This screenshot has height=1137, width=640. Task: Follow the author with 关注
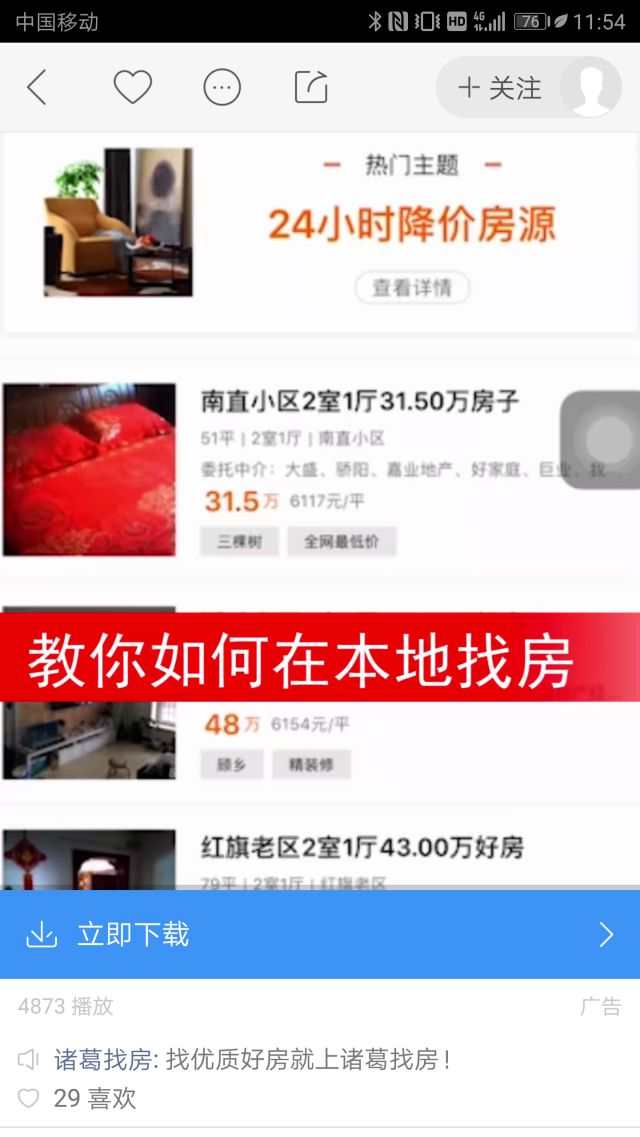click(x=500, y=88)
